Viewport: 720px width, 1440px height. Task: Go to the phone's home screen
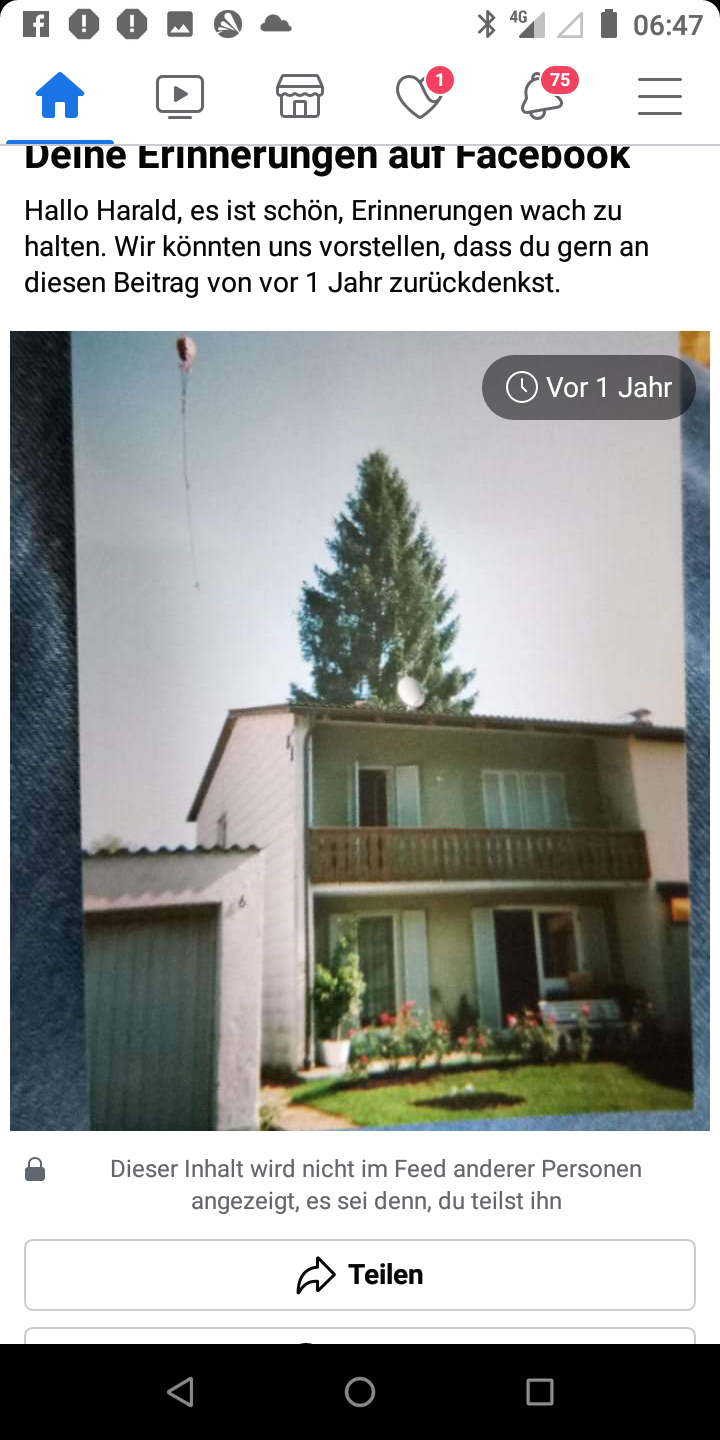360,1391
